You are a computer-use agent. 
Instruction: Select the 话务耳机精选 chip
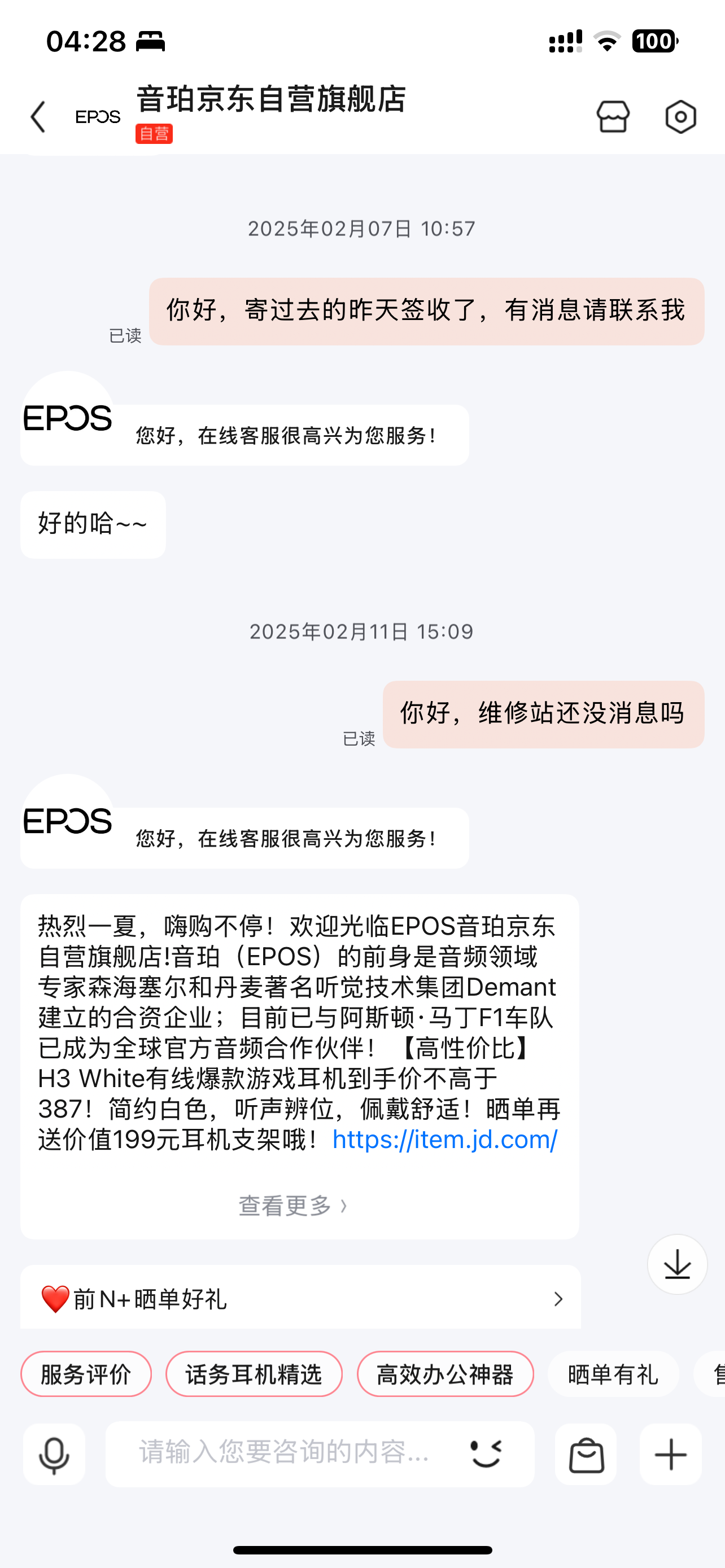[254, 1374]
